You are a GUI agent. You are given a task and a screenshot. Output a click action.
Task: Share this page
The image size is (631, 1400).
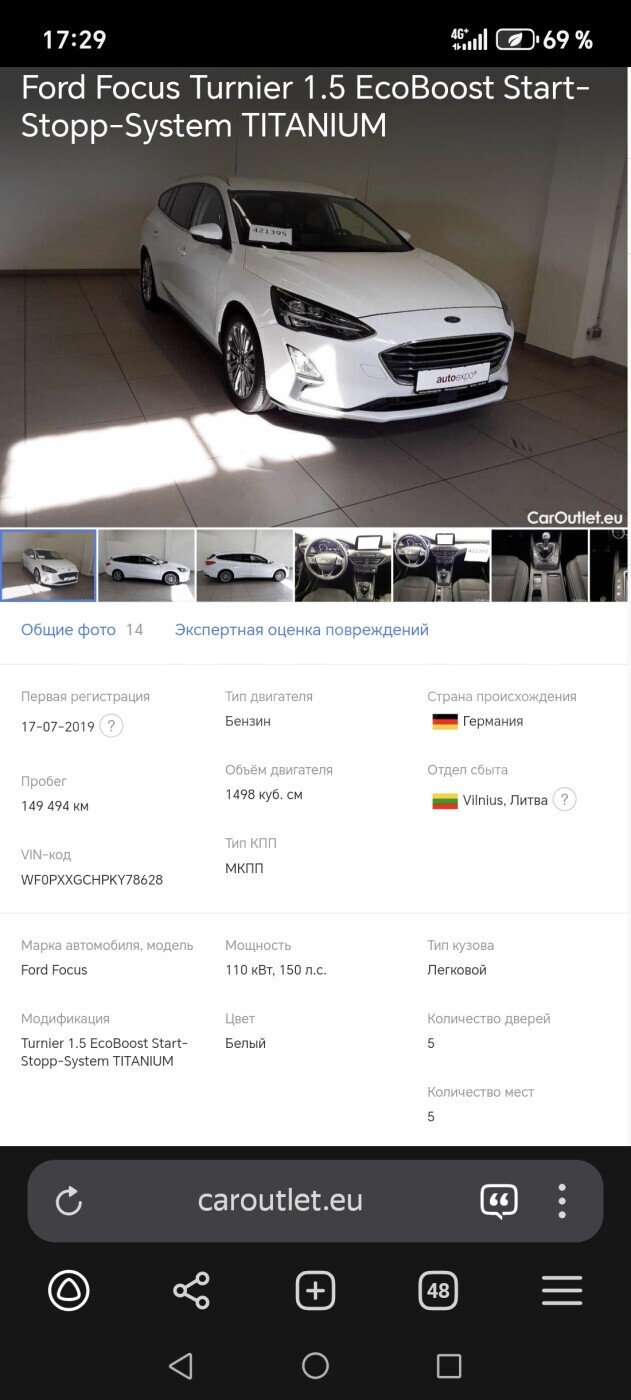click(191, 1291)
